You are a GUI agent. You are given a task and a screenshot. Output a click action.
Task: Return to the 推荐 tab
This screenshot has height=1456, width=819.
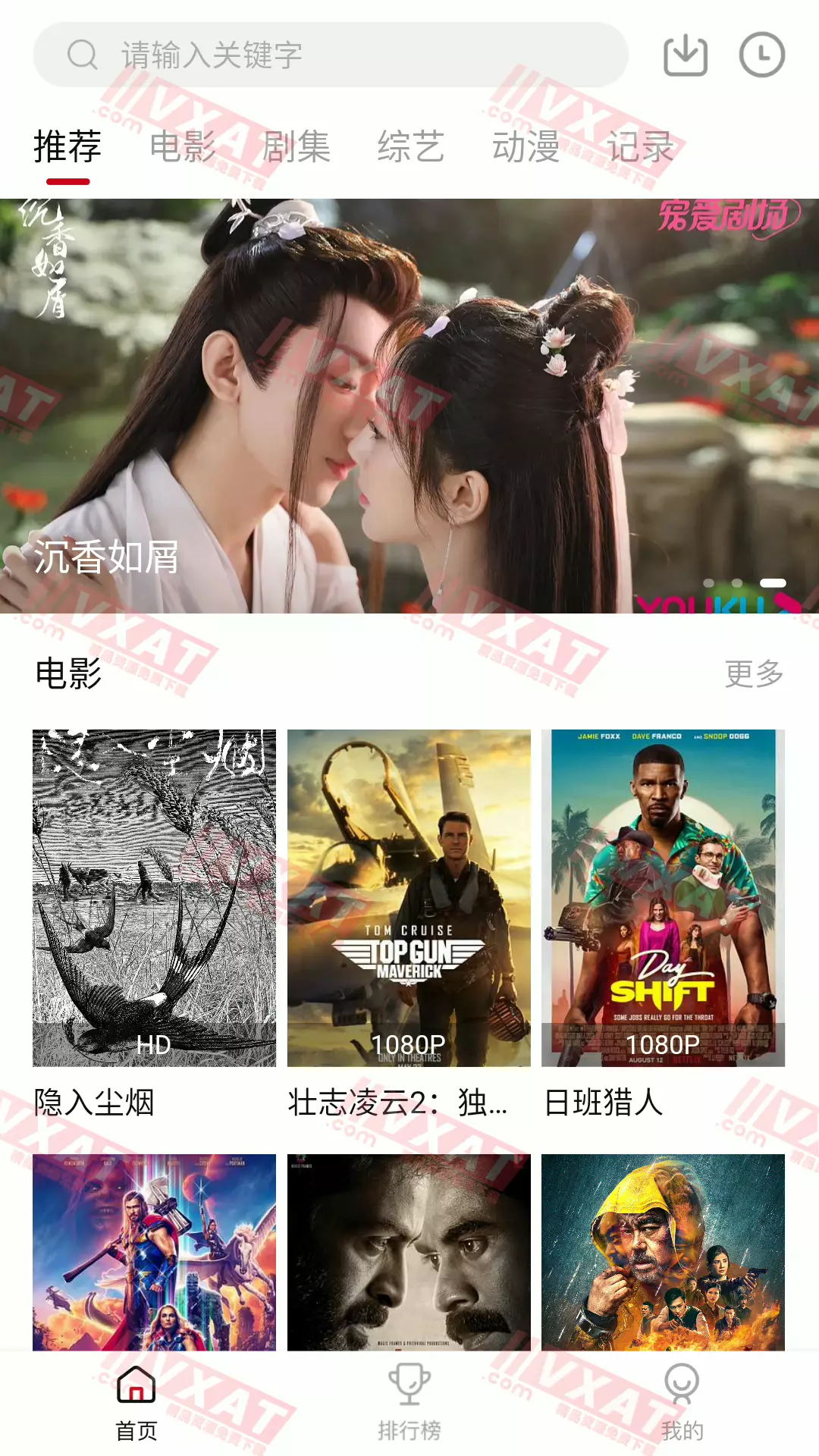(x=66, y=149)
